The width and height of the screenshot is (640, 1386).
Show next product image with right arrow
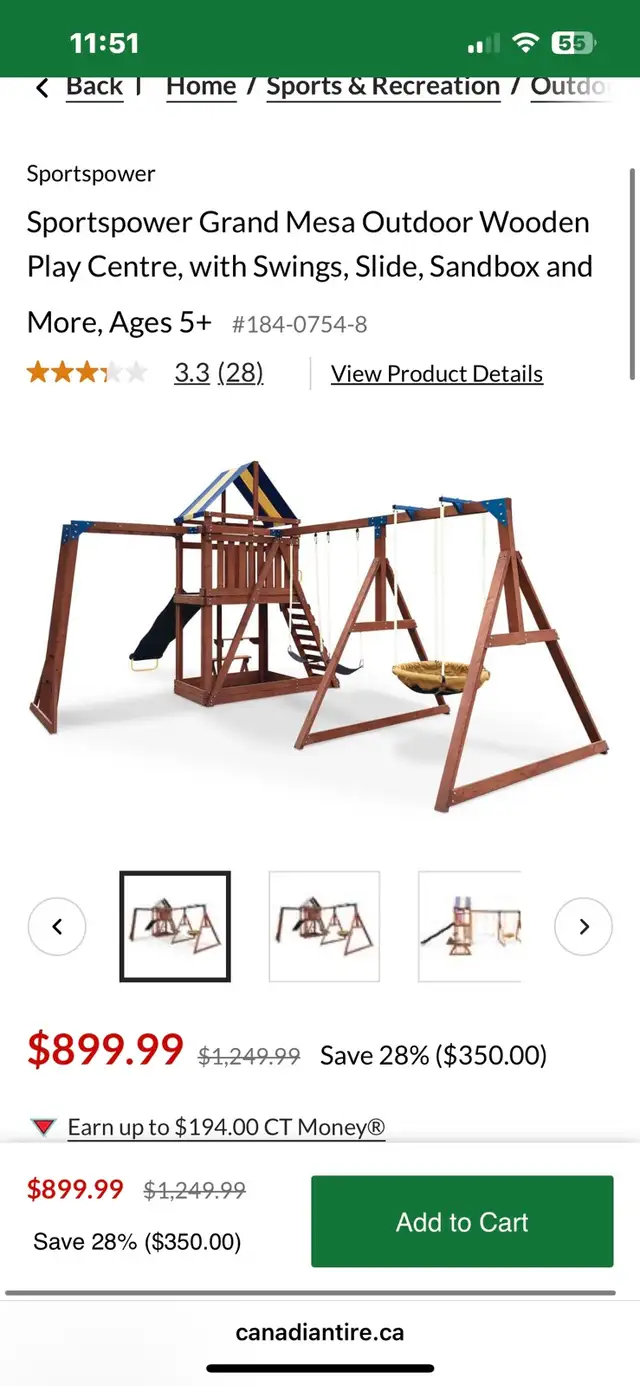point(584,927)
